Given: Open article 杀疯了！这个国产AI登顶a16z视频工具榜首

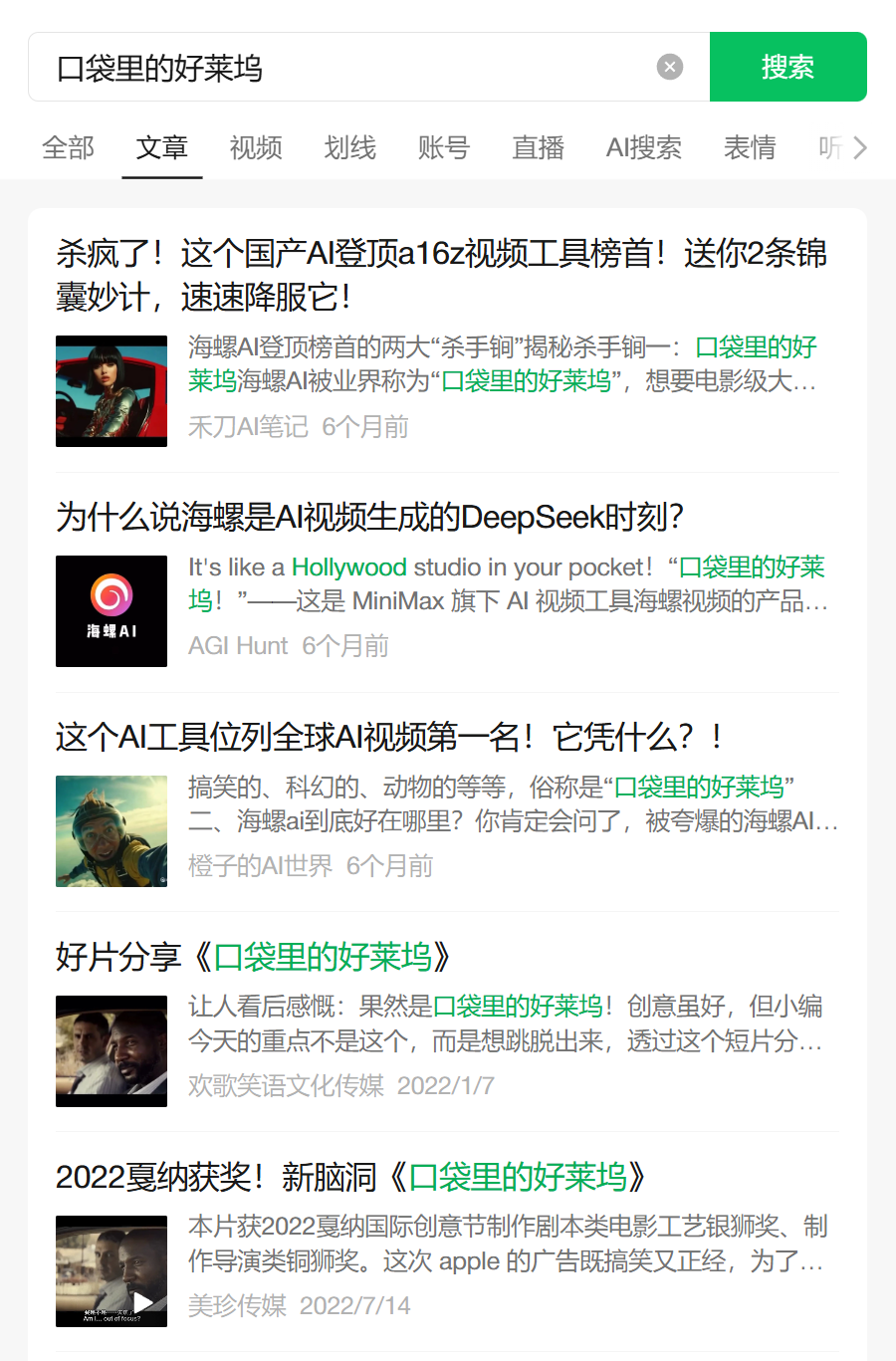Looking at the screenshot, I should 447,340.
